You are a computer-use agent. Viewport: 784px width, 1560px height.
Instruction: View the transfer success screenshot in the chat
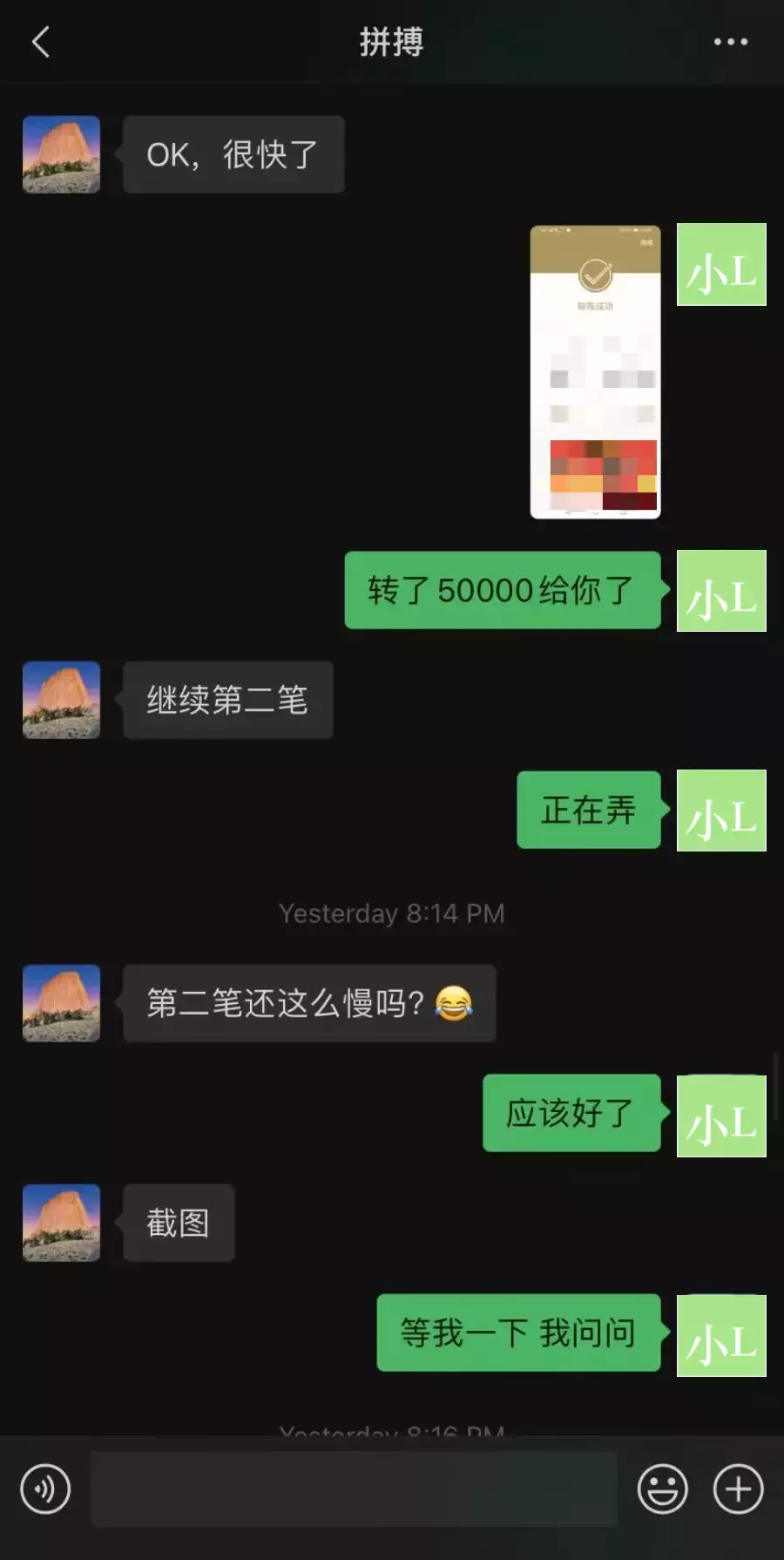tap(595, 370)
